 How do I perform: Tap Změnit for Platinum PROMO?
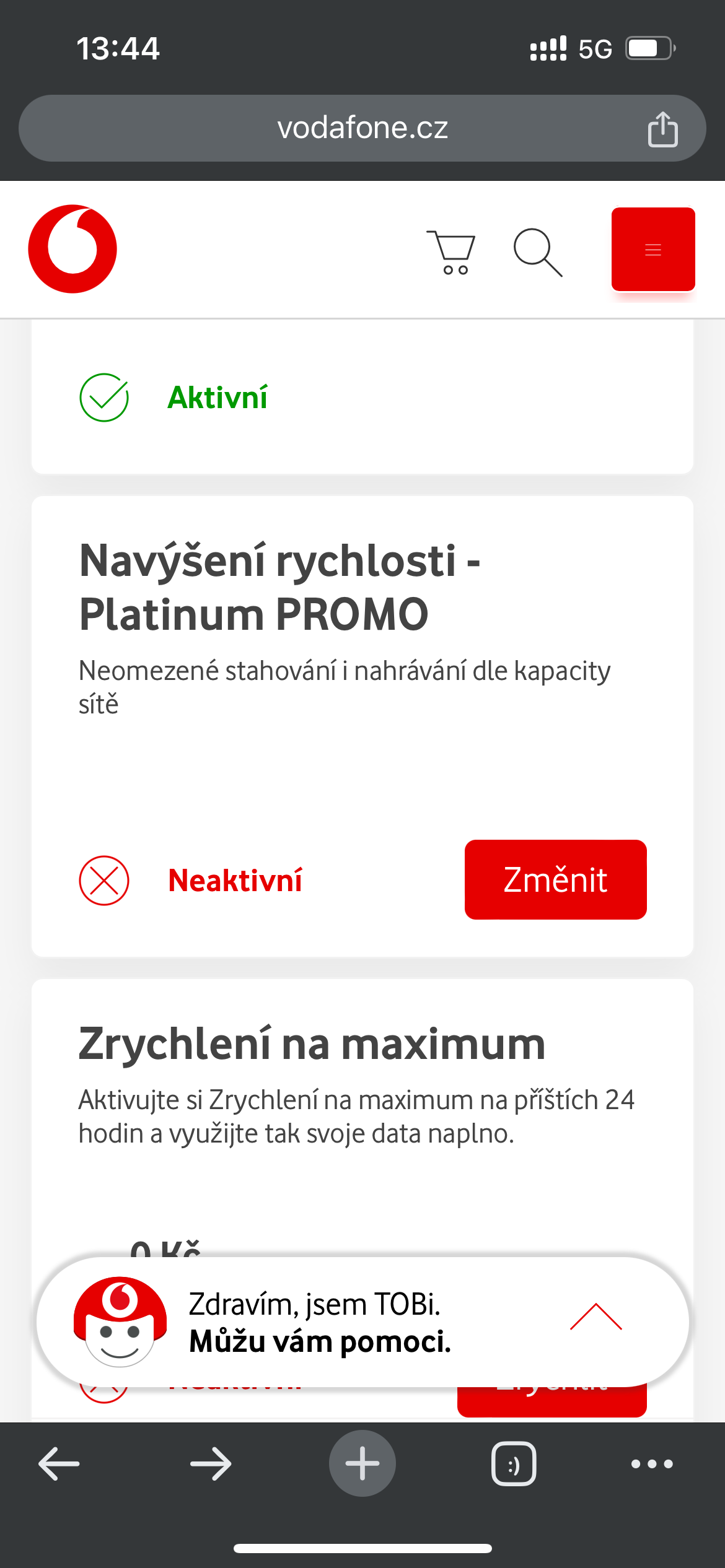(555, 879)
